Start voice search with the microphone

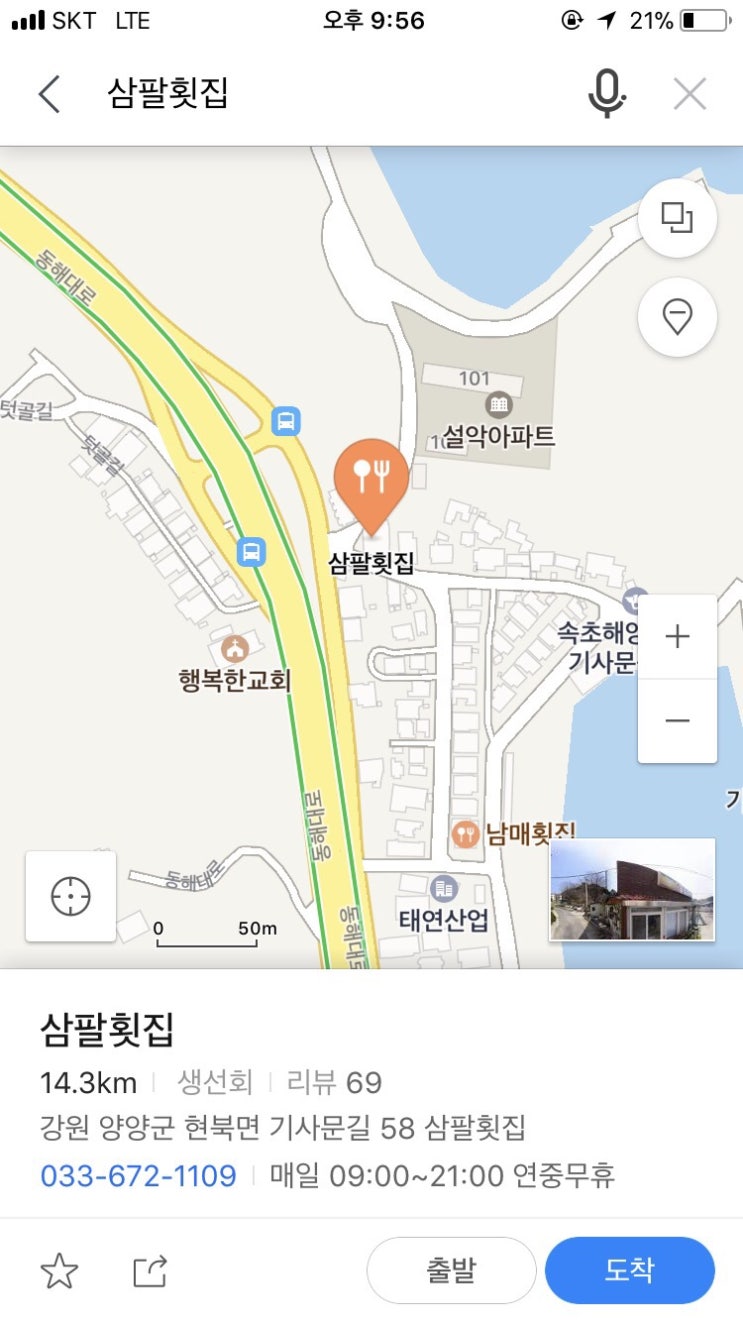[x=606, y=94]
